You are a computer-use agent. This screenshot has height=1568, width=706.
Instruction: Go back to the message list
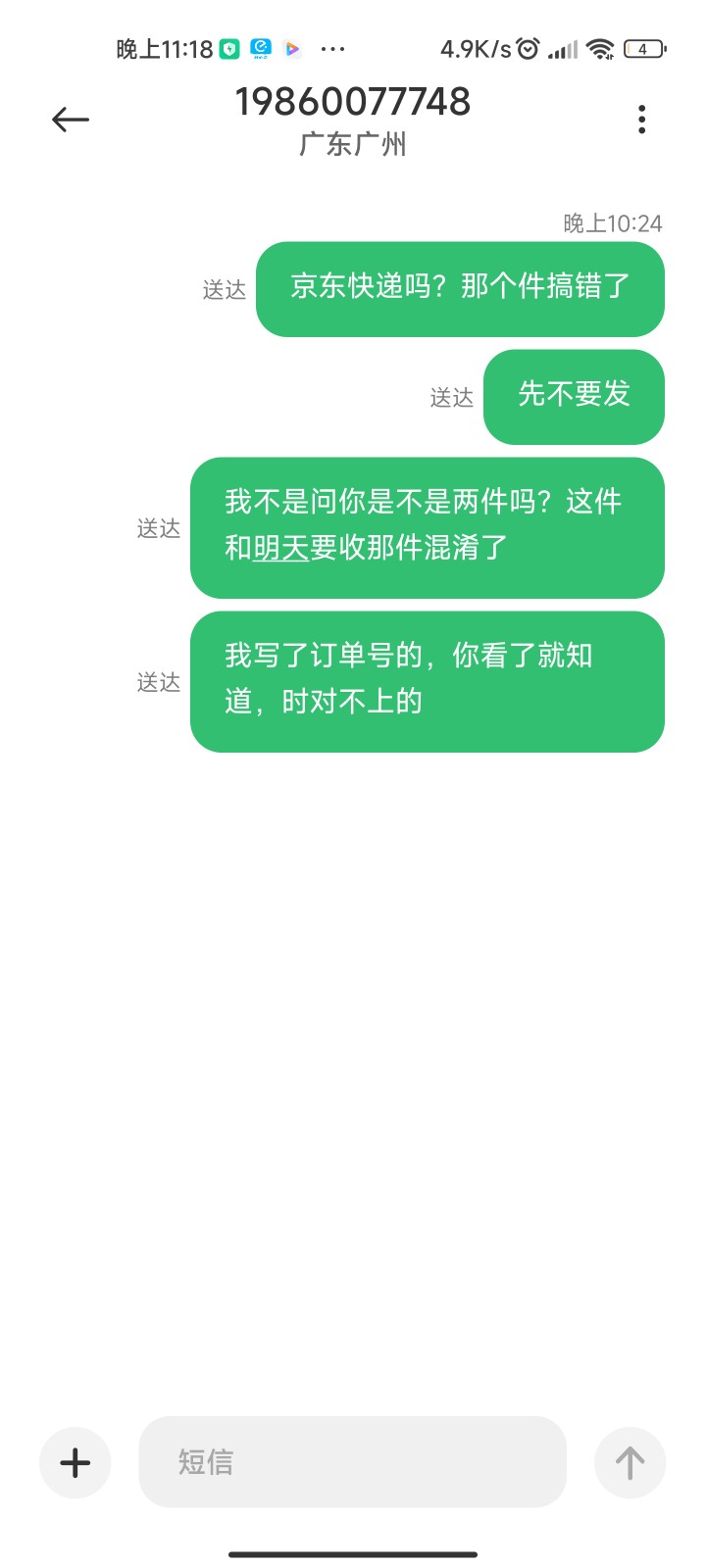tap(71, 120)
